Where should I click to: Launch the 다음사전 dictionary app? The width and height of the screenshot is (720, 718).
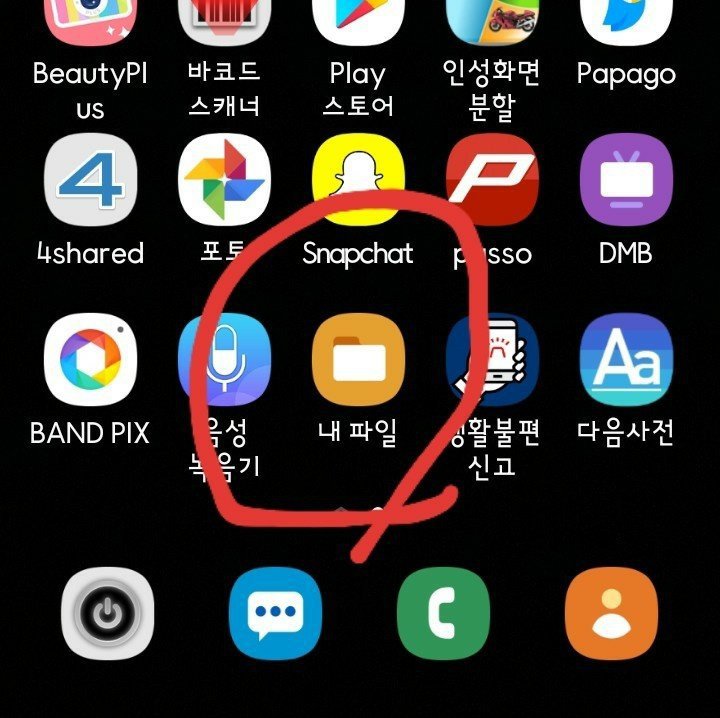[x=626, y=360]
